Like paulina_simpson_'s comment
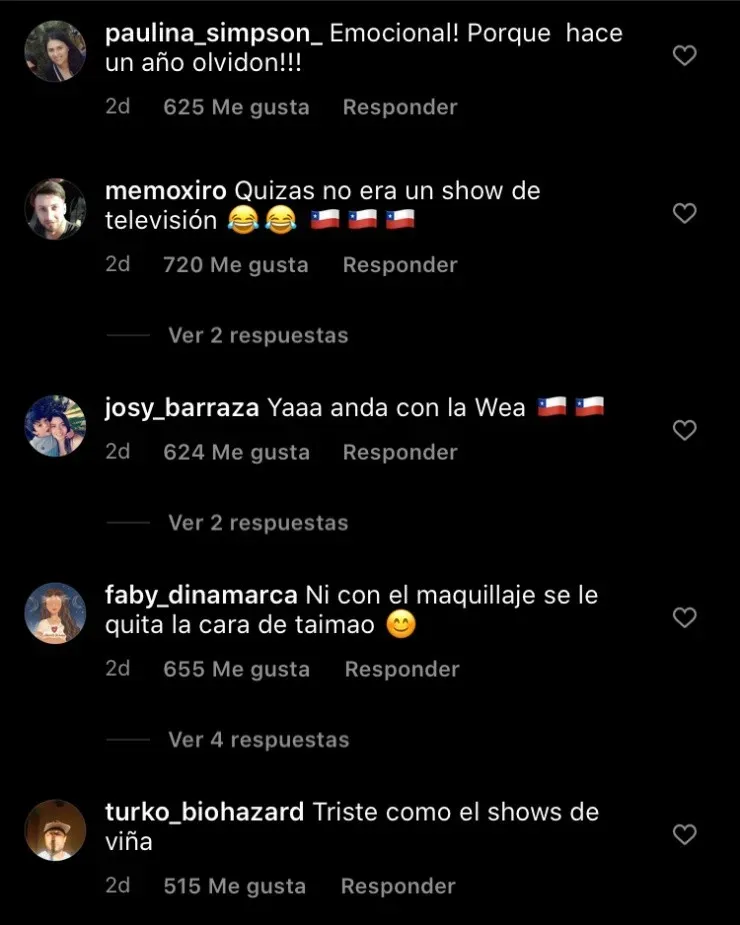740x925 pixels. (x=684, y=56)
